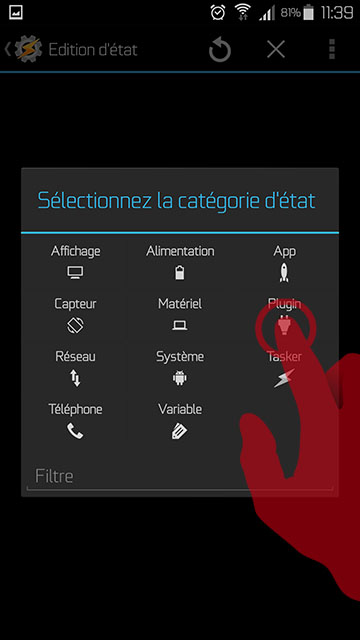Choose the Tasker category

[284, 367]
